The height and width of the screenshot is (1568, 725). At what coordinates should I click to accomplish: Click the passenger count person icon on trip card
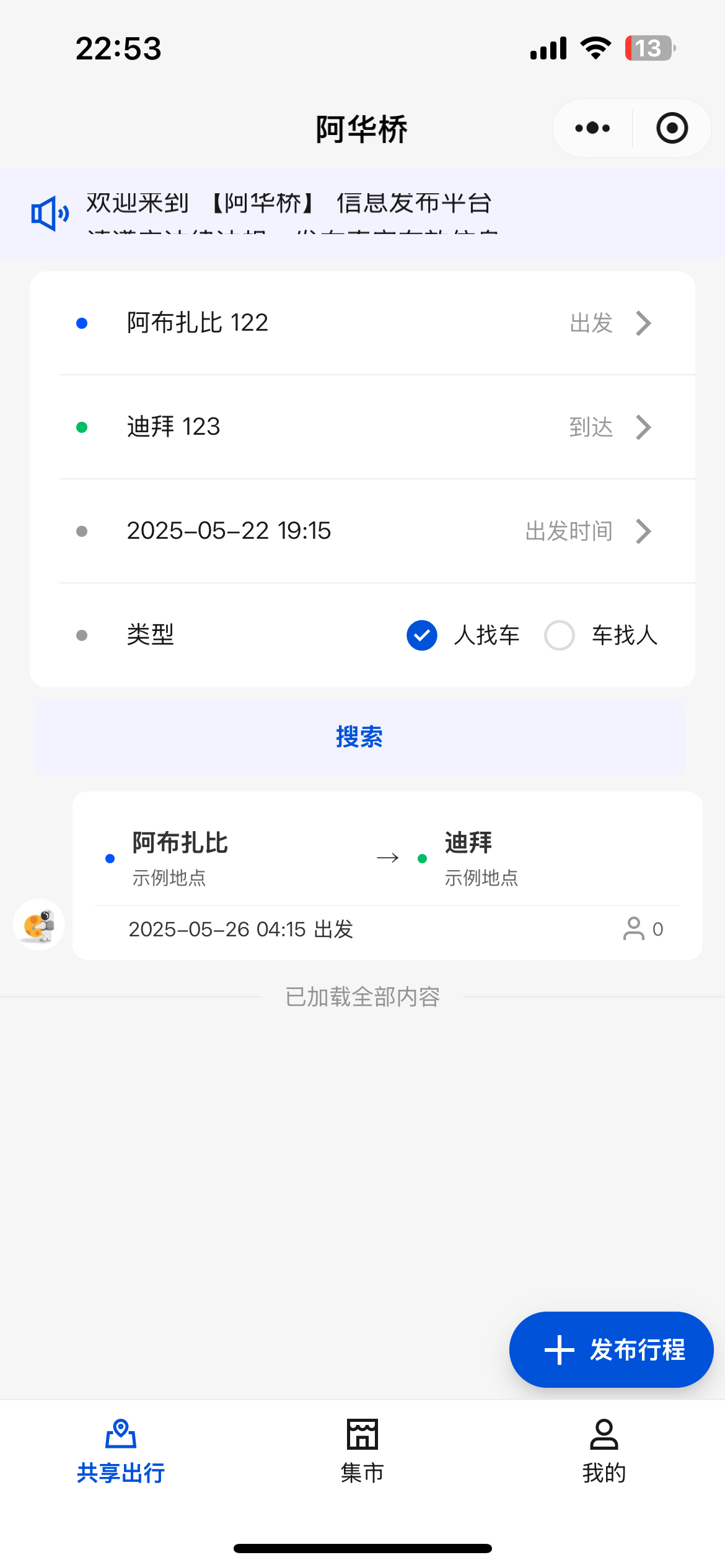633,929
